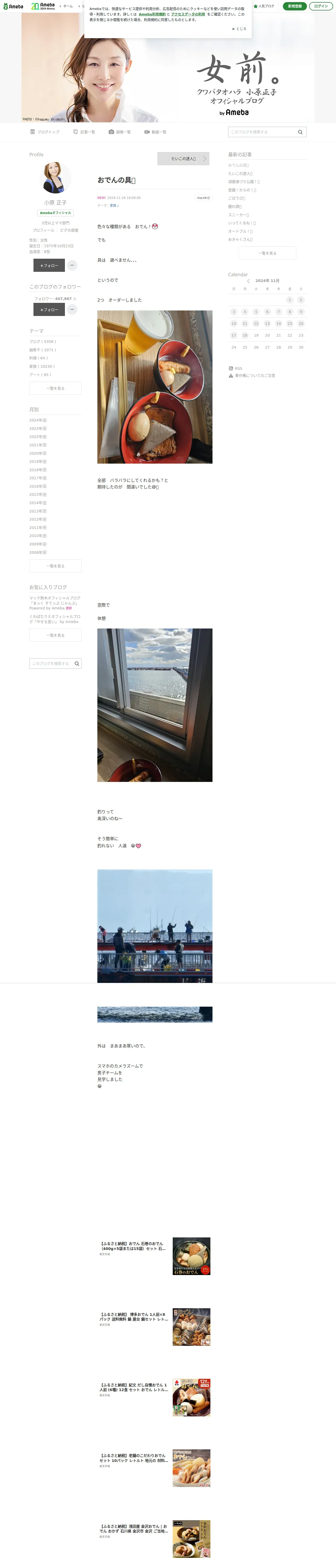Show previous month in the calendar
336x1568 pixels.
click(248, 281)
